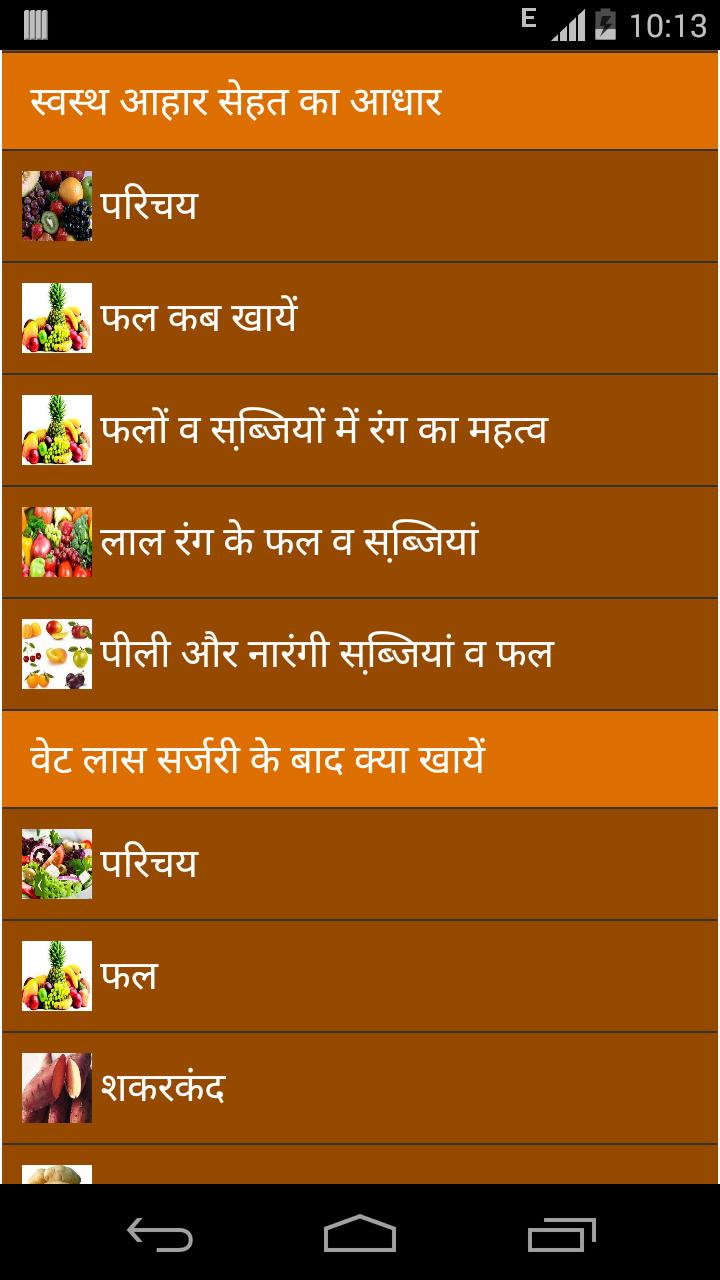720x1280 pixels.
Task: Tap पीली और नारंगी सब्जियां व फल
Action: 360,654
